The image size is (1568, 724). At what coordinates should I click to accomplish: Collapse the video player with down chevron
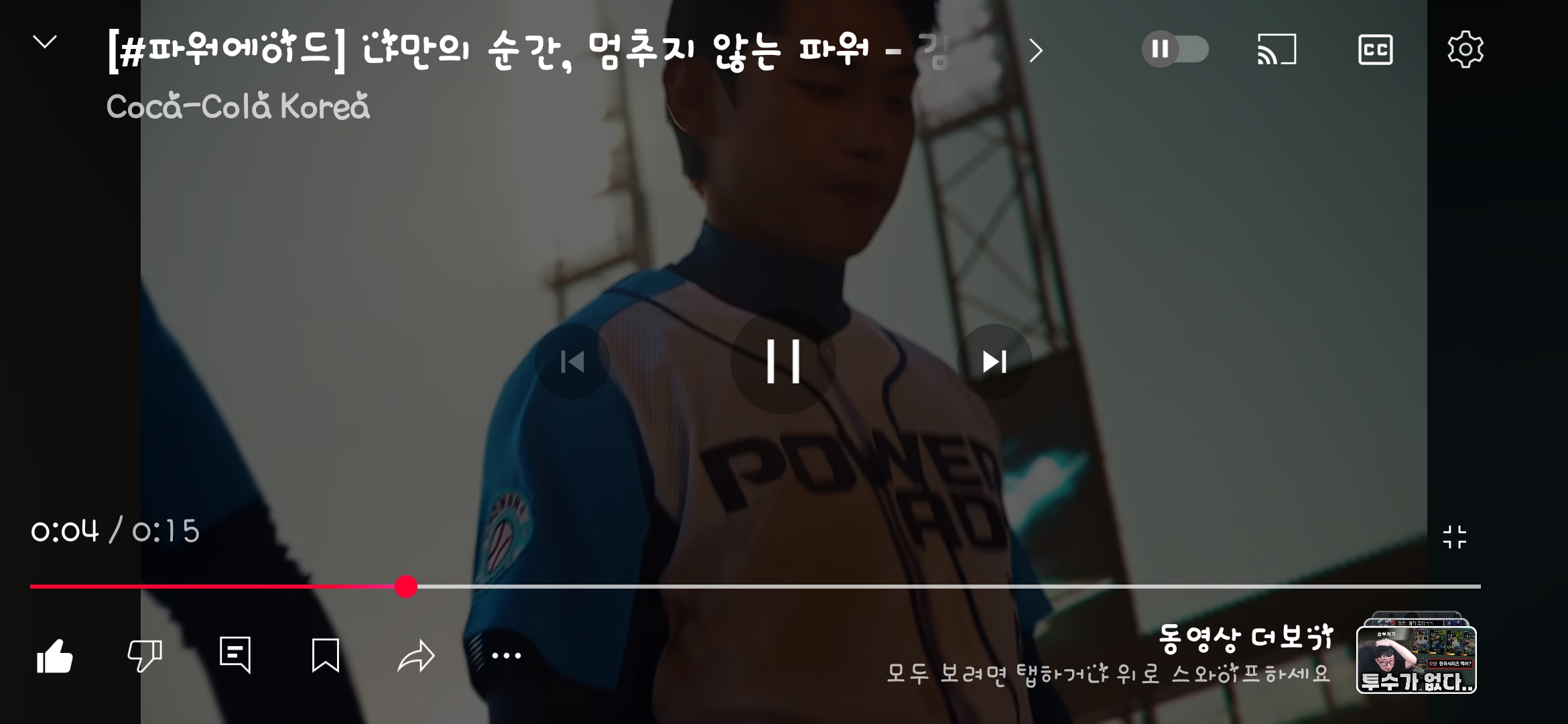[x=45, y=43]
